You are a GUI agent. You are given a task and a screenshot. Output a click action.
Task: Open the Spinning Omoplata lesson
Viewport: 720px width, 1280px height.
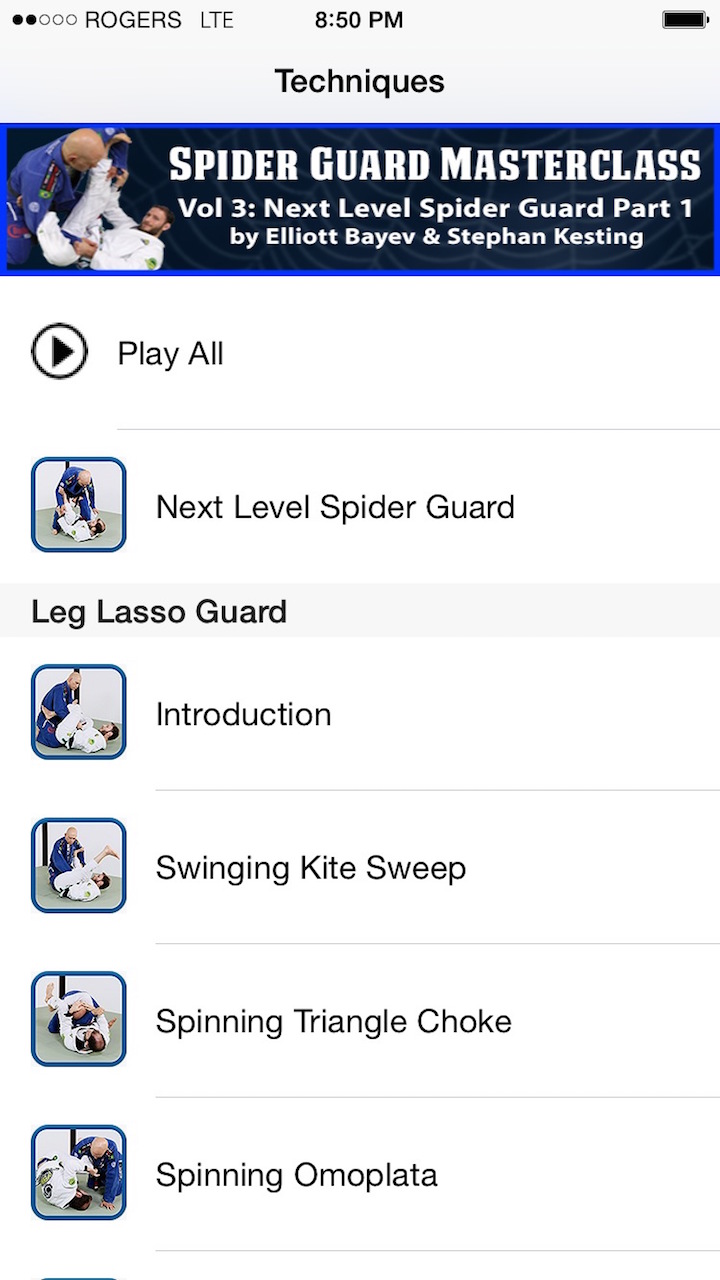360,1173
